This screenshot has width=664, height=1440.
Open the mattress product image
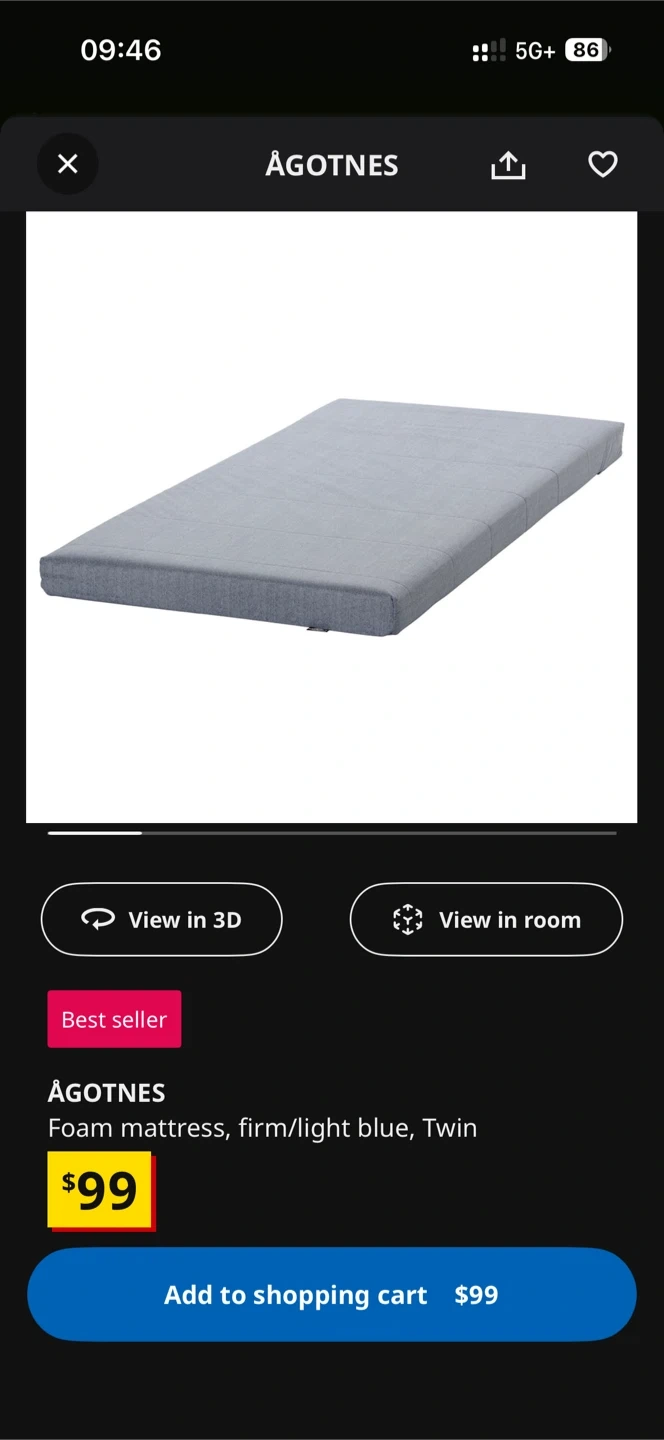point(332,517)
